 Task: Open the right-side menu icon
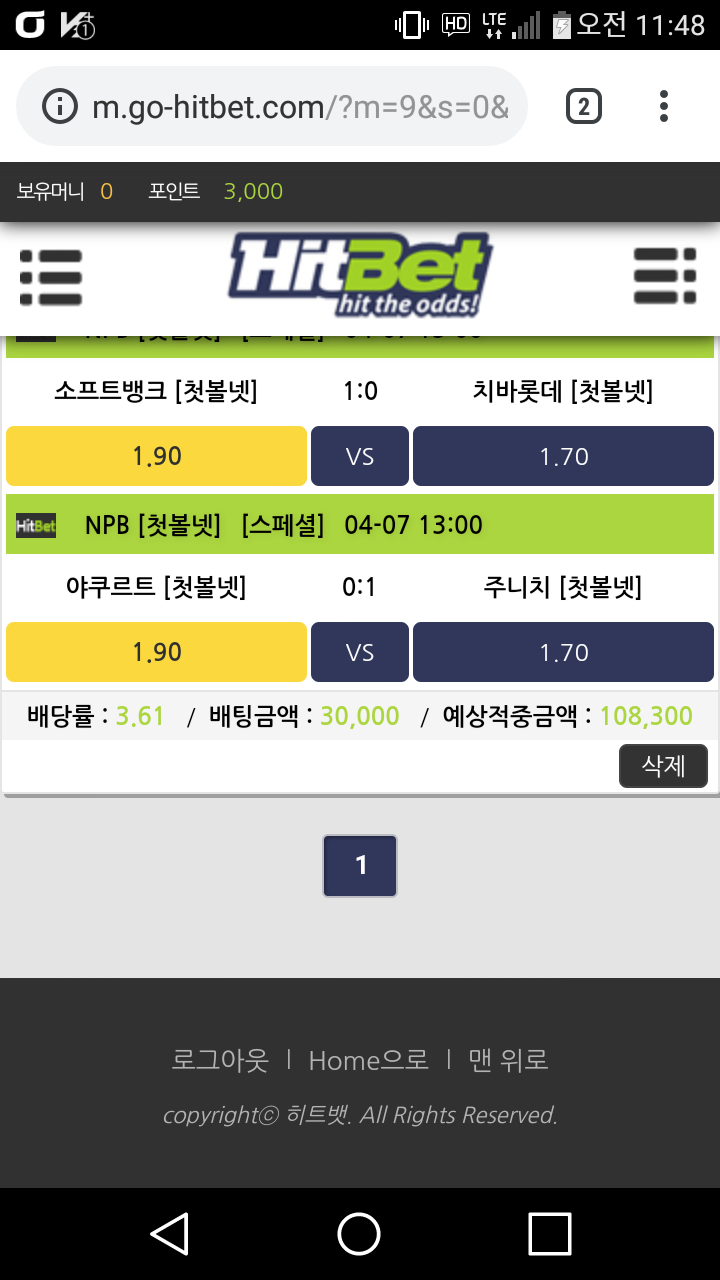tap(665, 277)
